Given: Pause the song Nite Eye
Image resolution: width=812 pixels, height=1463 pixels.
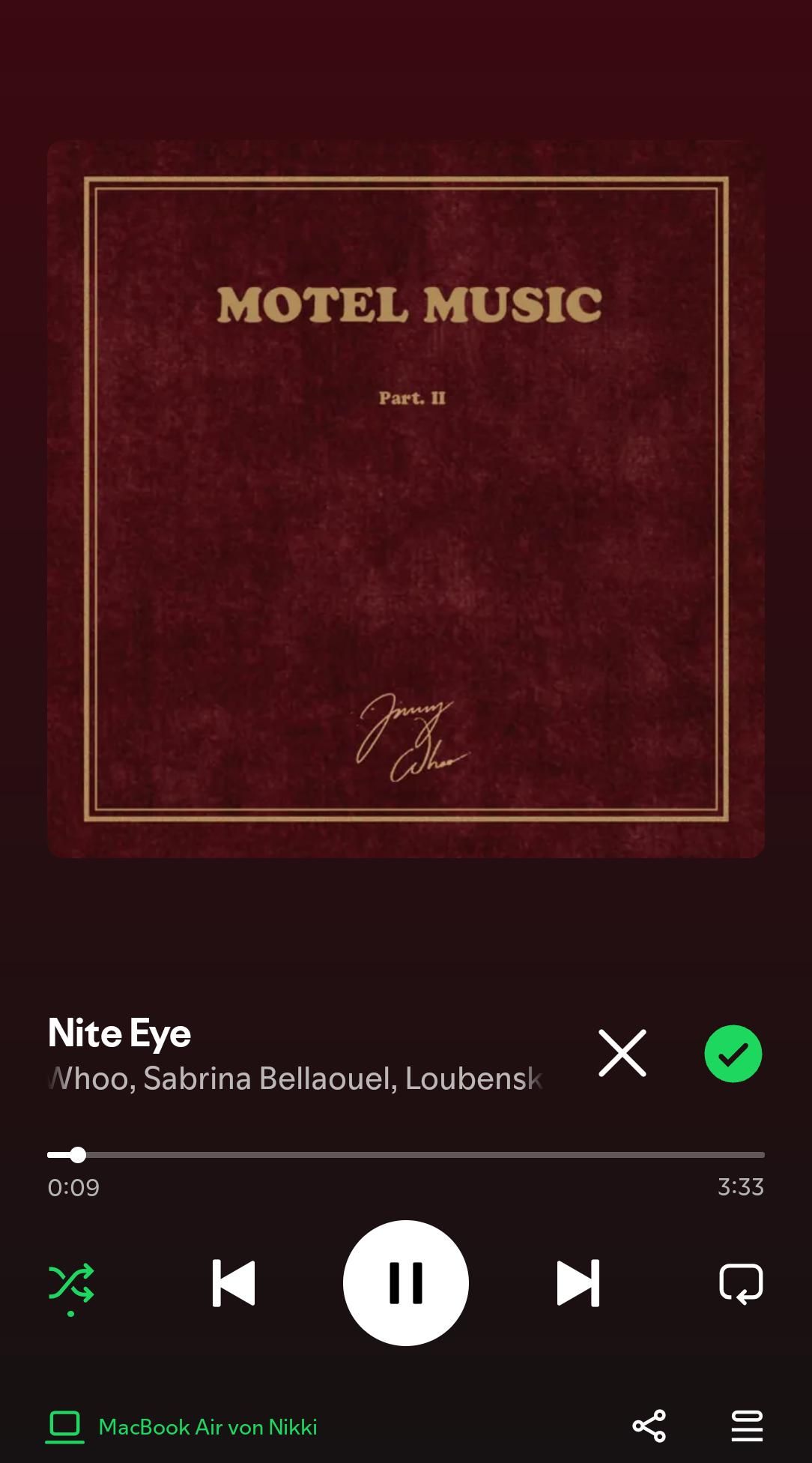Looking at the screenshot, I should pos(405,1282).
